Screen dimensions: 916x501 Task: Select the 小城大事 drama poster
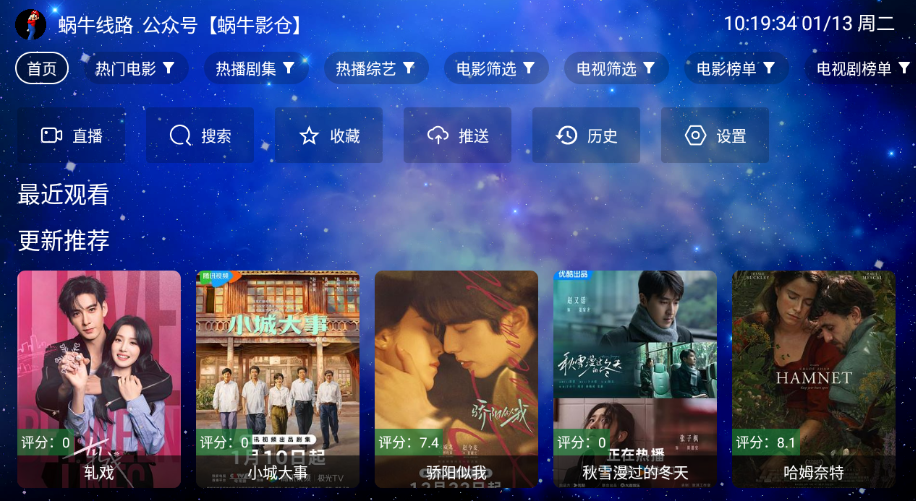(278, 378)
